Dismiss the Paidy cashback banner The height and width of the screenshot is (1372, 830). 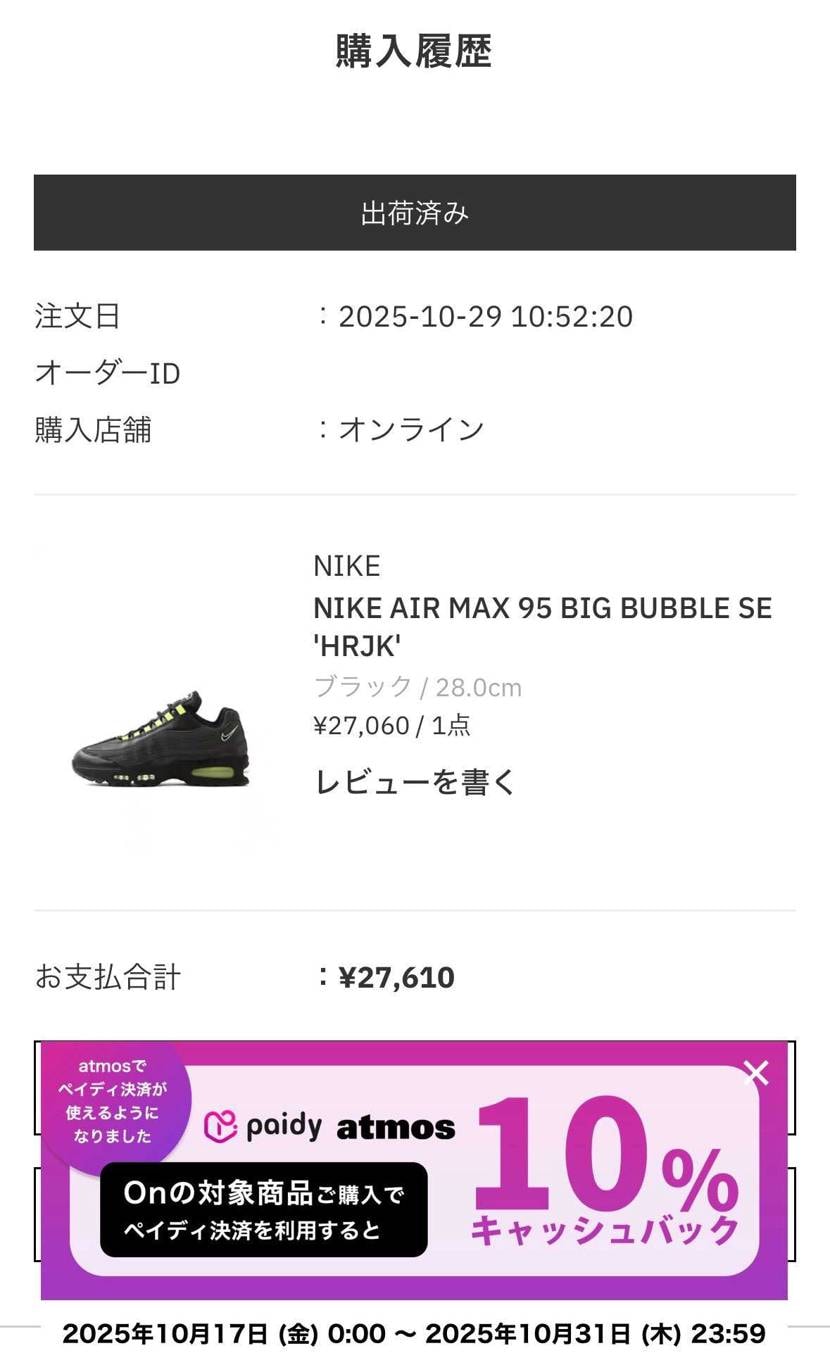pyautogui.click(x=756, y=1074)
